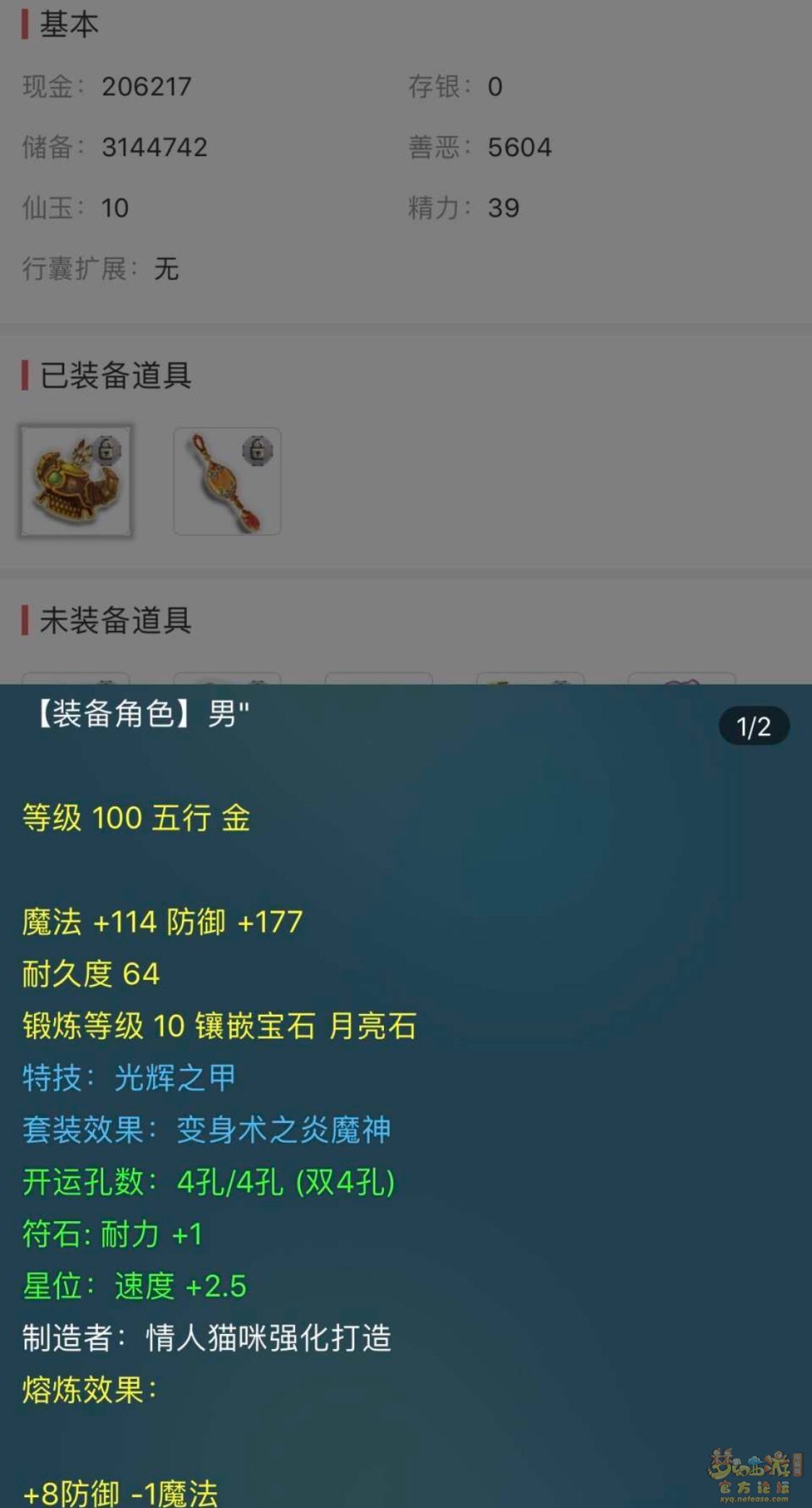Open the equipped pendant accessory item
Screen dimensions: 812x1508
(x=227, y=481)
